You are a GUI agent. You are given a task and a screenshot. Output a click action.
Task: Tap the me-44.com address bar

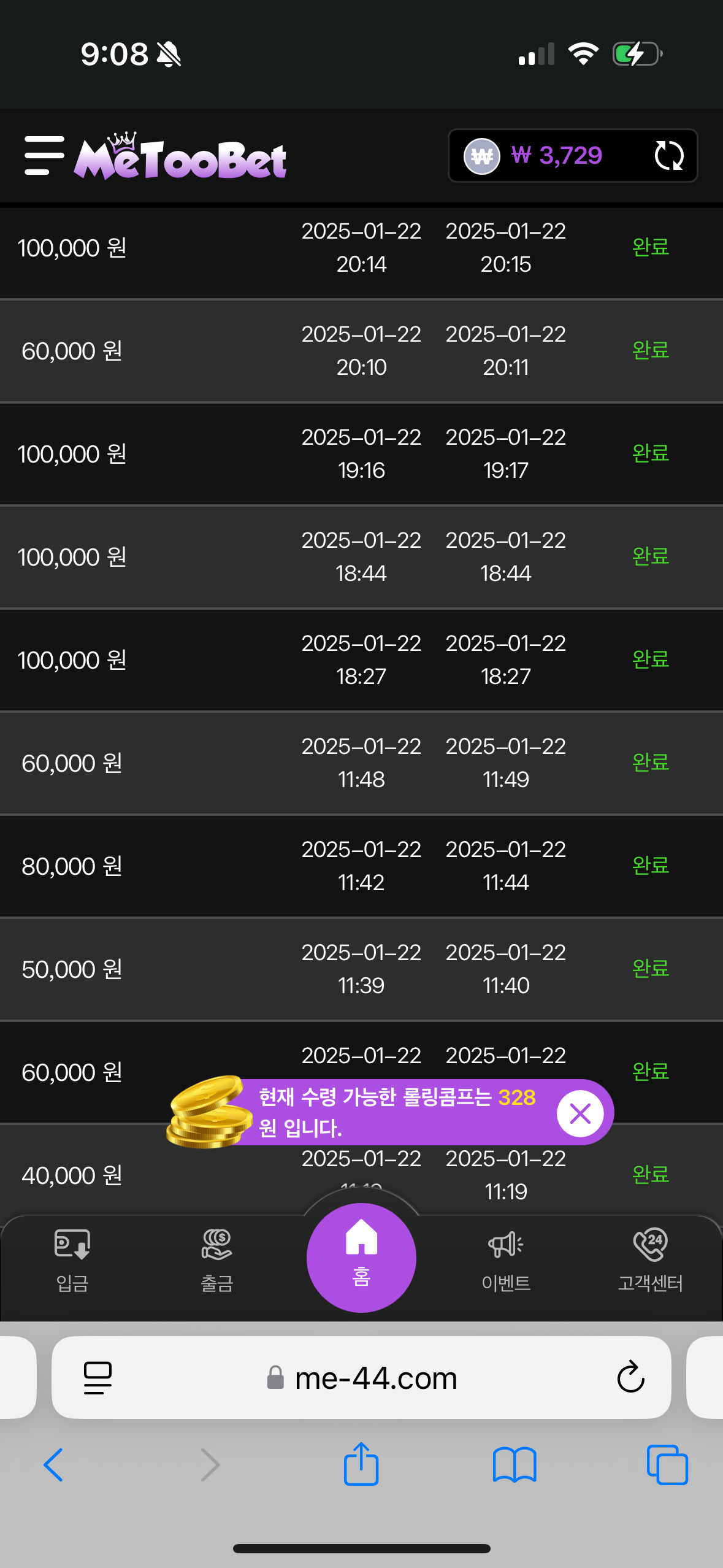[362, 1378]
